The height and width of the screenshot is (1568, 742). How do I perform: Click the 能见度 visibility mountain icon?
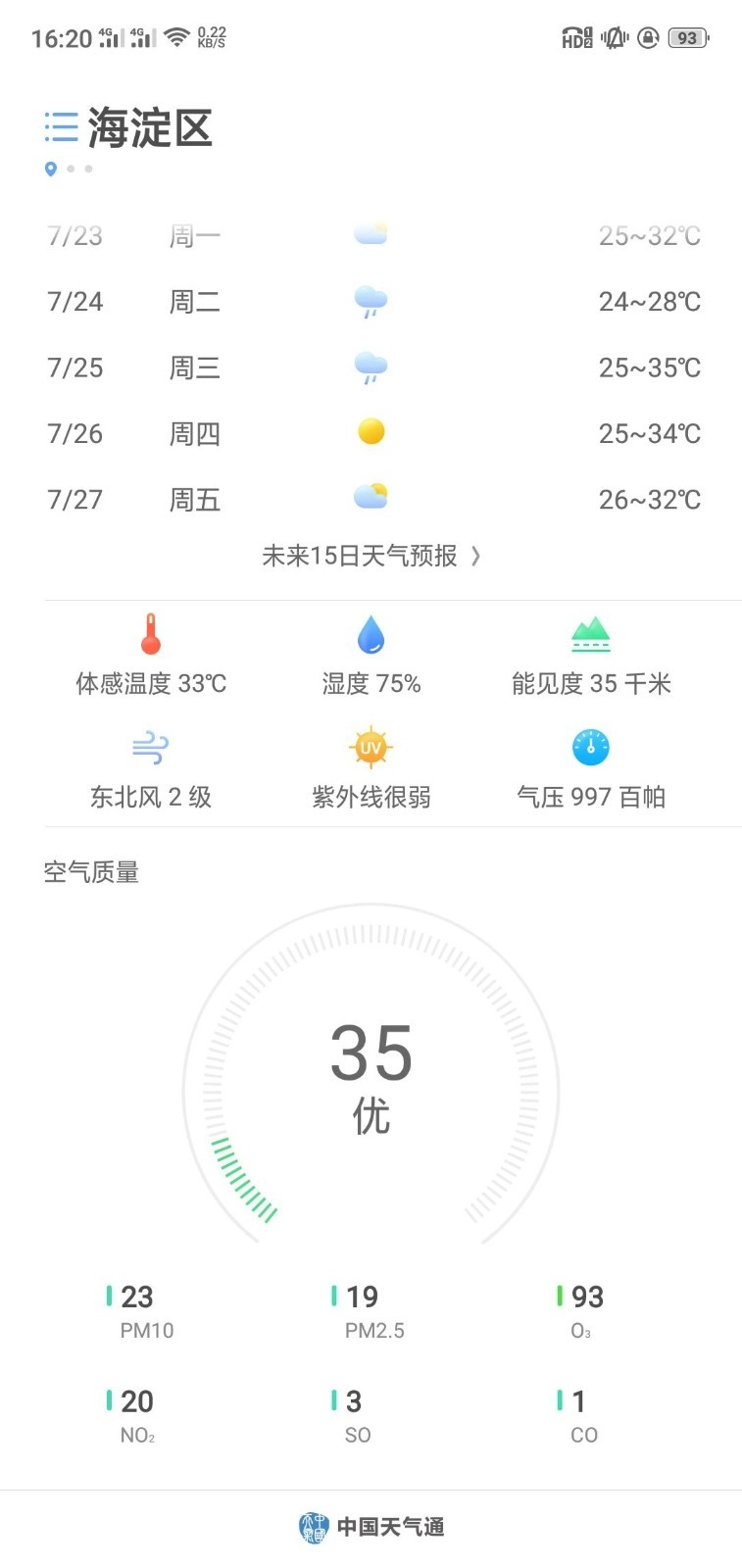point(590,633)
